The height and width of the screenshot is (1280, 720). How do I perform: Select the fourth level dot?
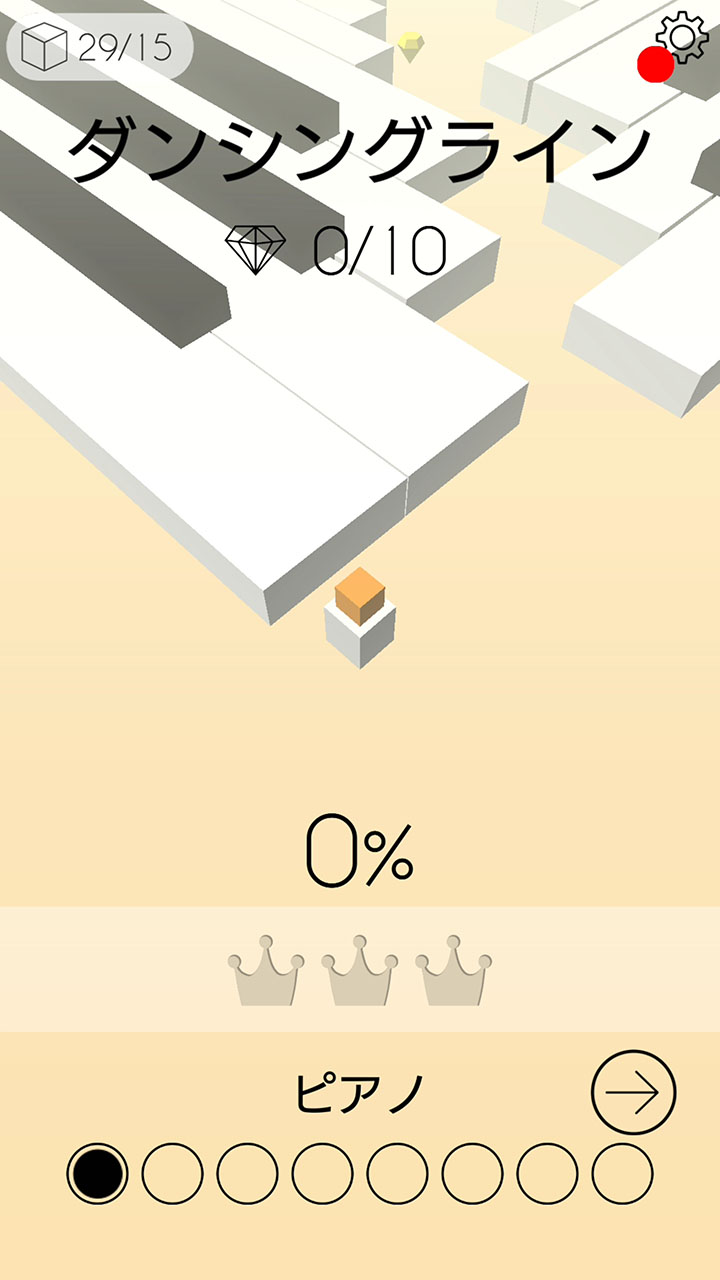tap(322, 1172)
